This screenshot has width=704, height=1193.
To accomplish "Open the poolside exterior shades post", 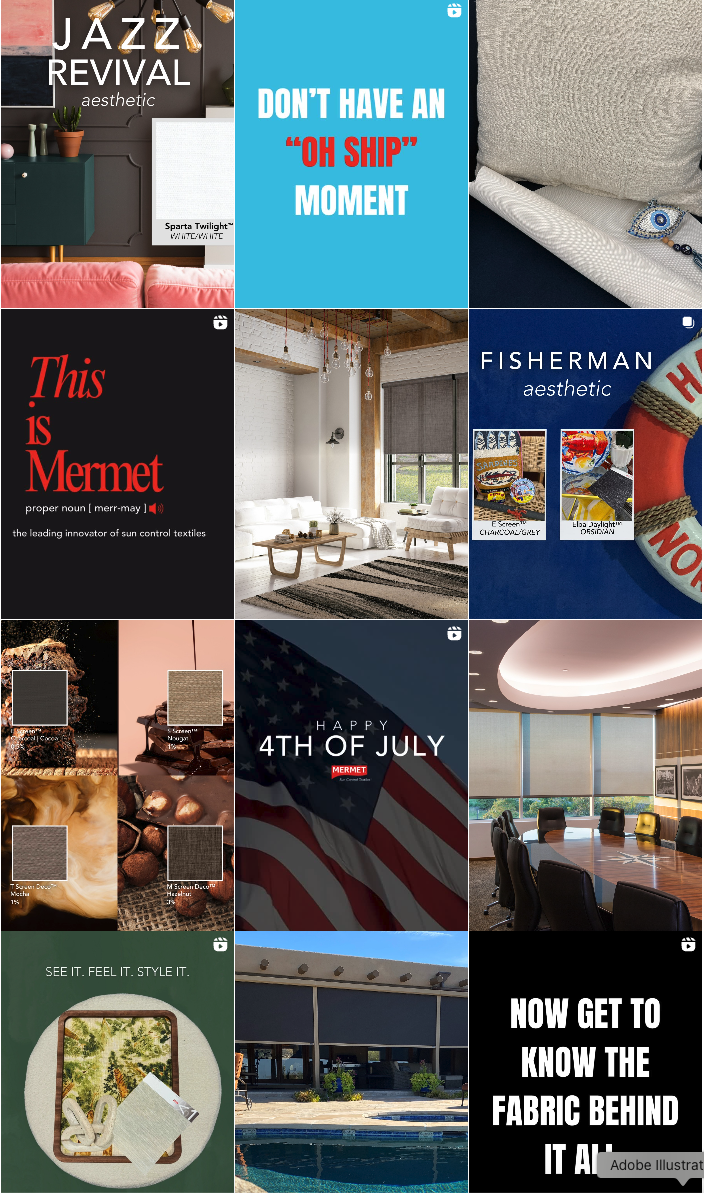I will (x=352, y=1062).
